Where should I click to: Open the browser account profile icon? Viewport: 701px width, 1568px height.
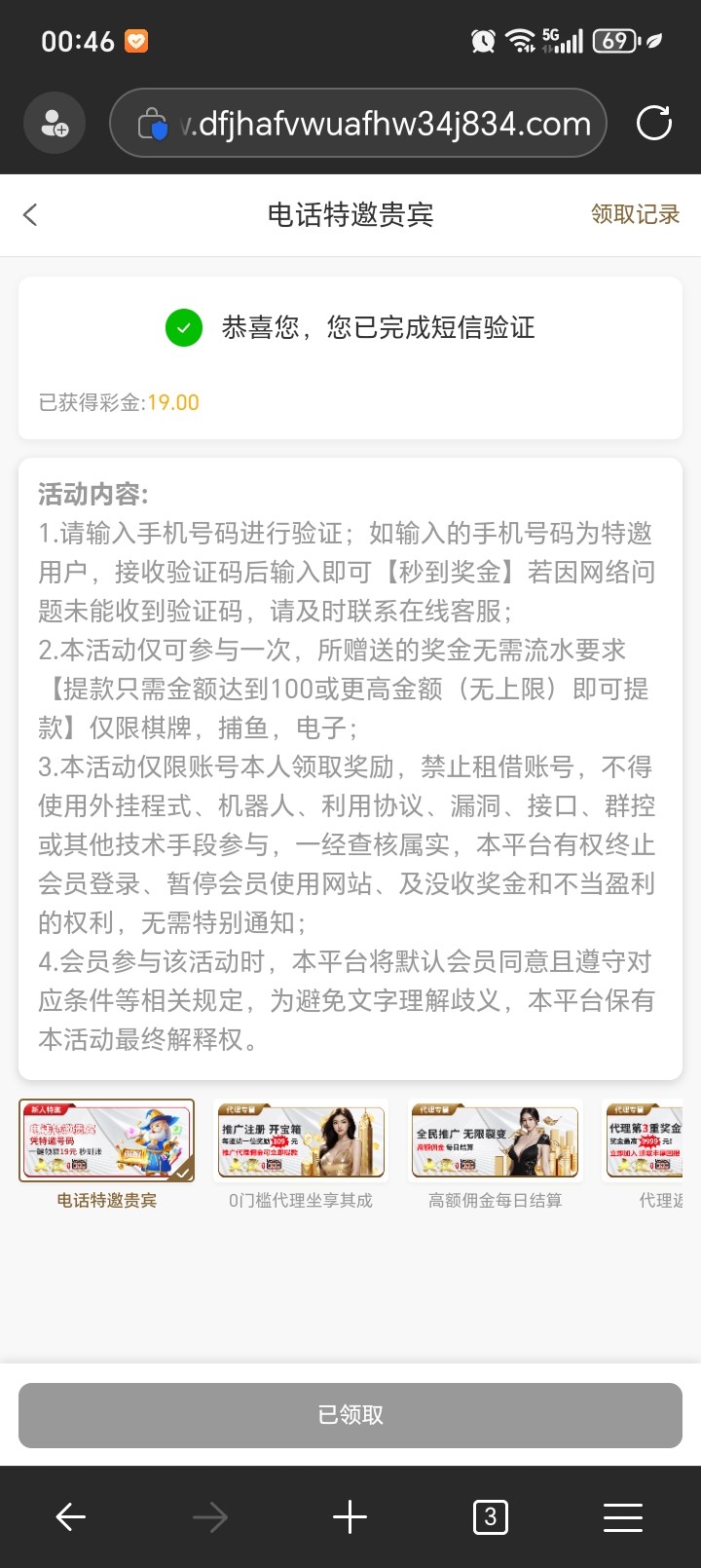pyautogui.click(x=55, y=124)
